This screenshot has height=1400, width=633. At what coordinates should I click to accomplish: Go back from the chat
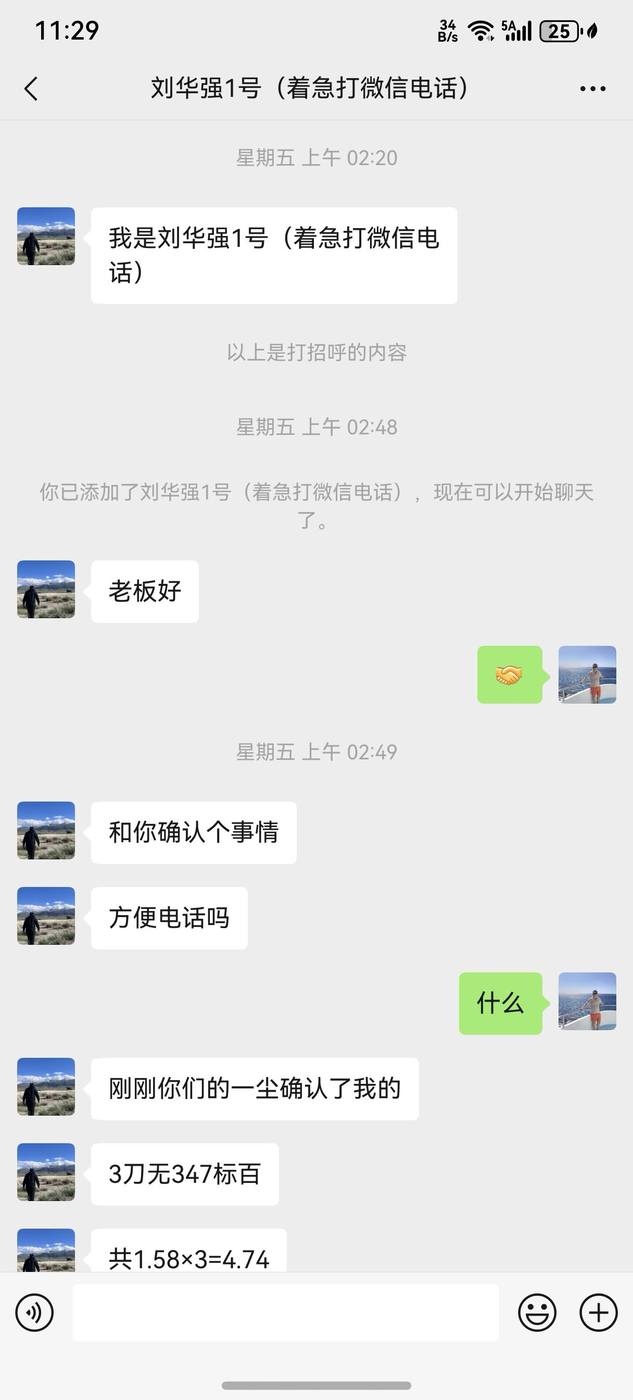[x=31, y=89]
